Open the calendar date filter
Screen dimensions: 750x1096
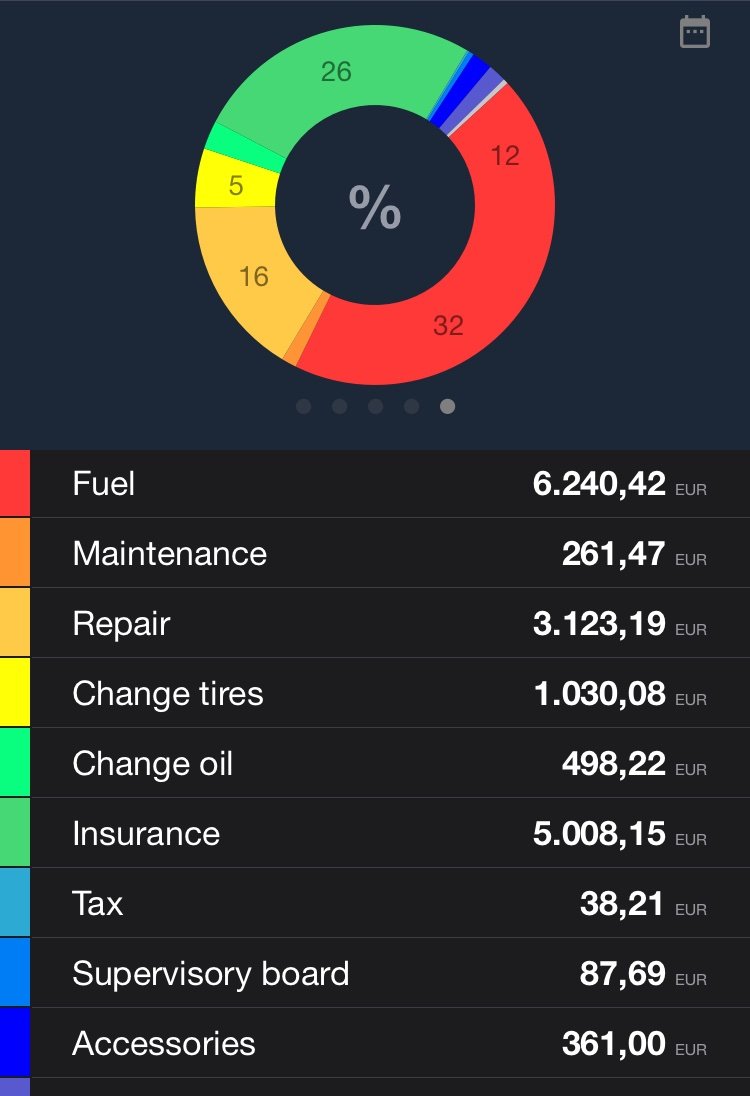coord(694,32)
